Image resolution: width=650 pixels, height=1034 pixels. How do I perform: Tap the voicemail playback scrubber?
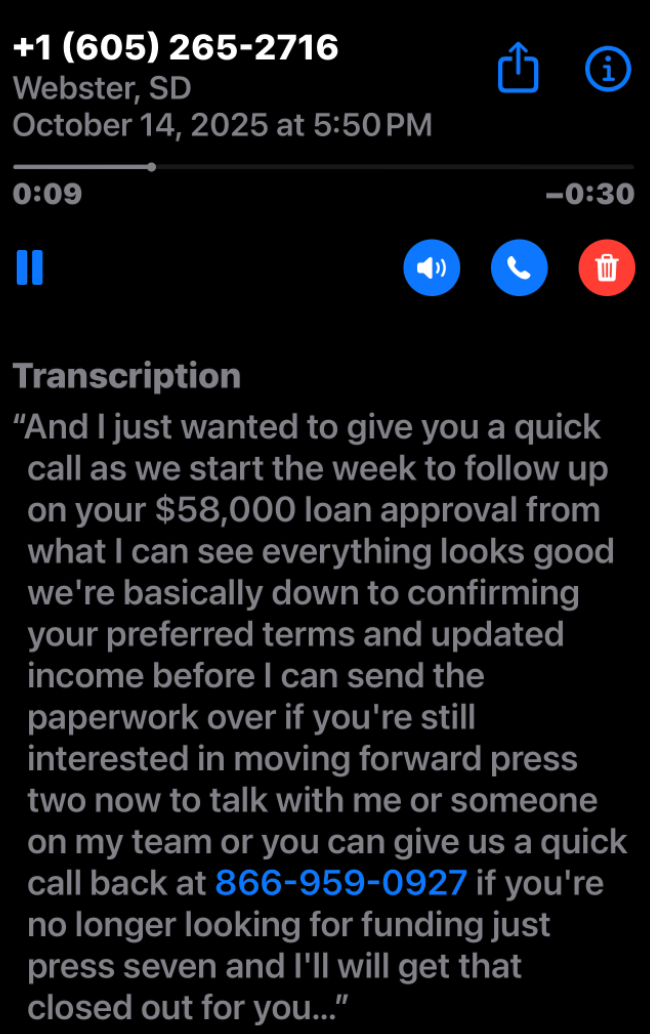pos(151,167)
